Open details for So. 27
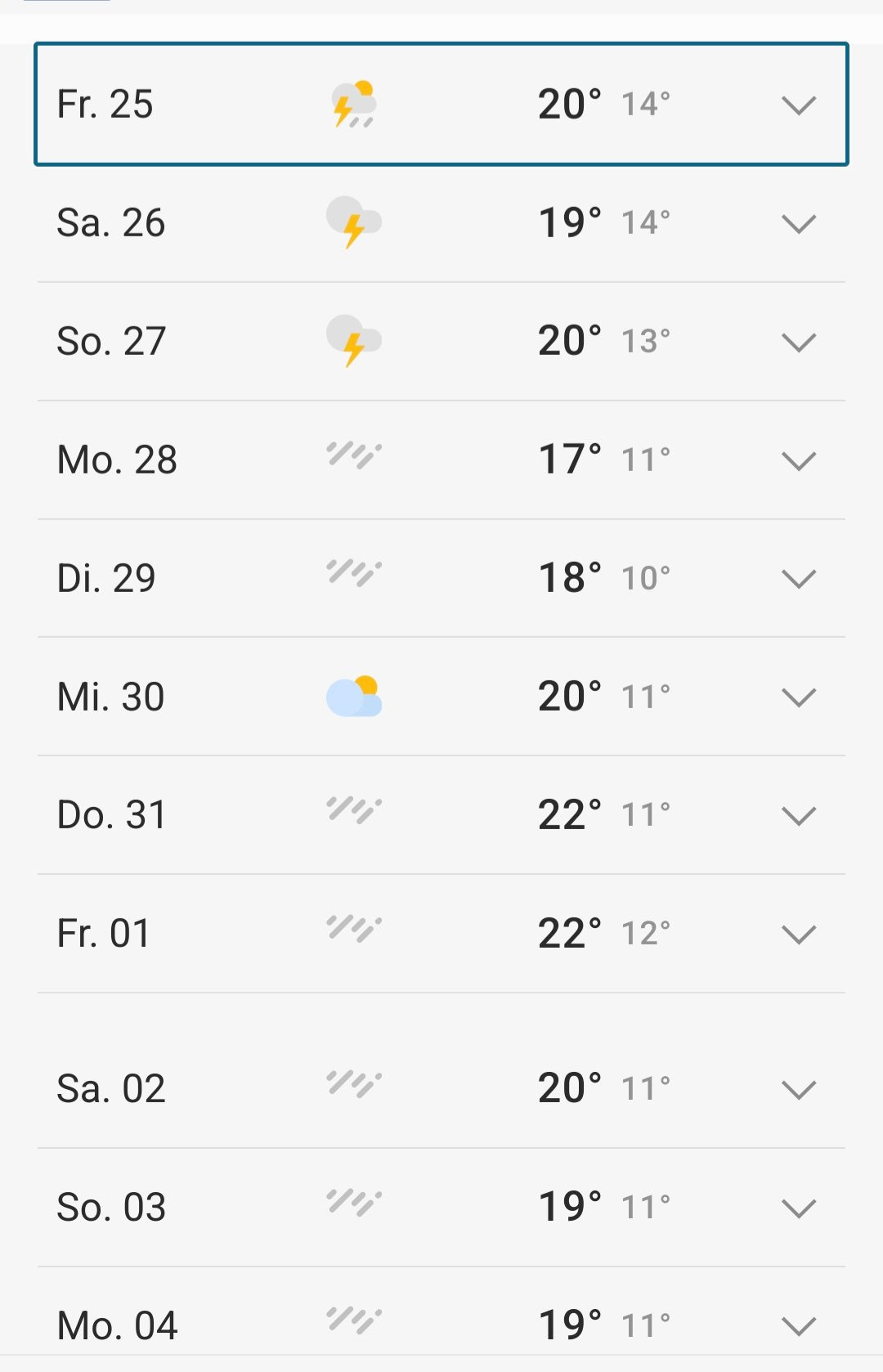 [x=798, y=342]
